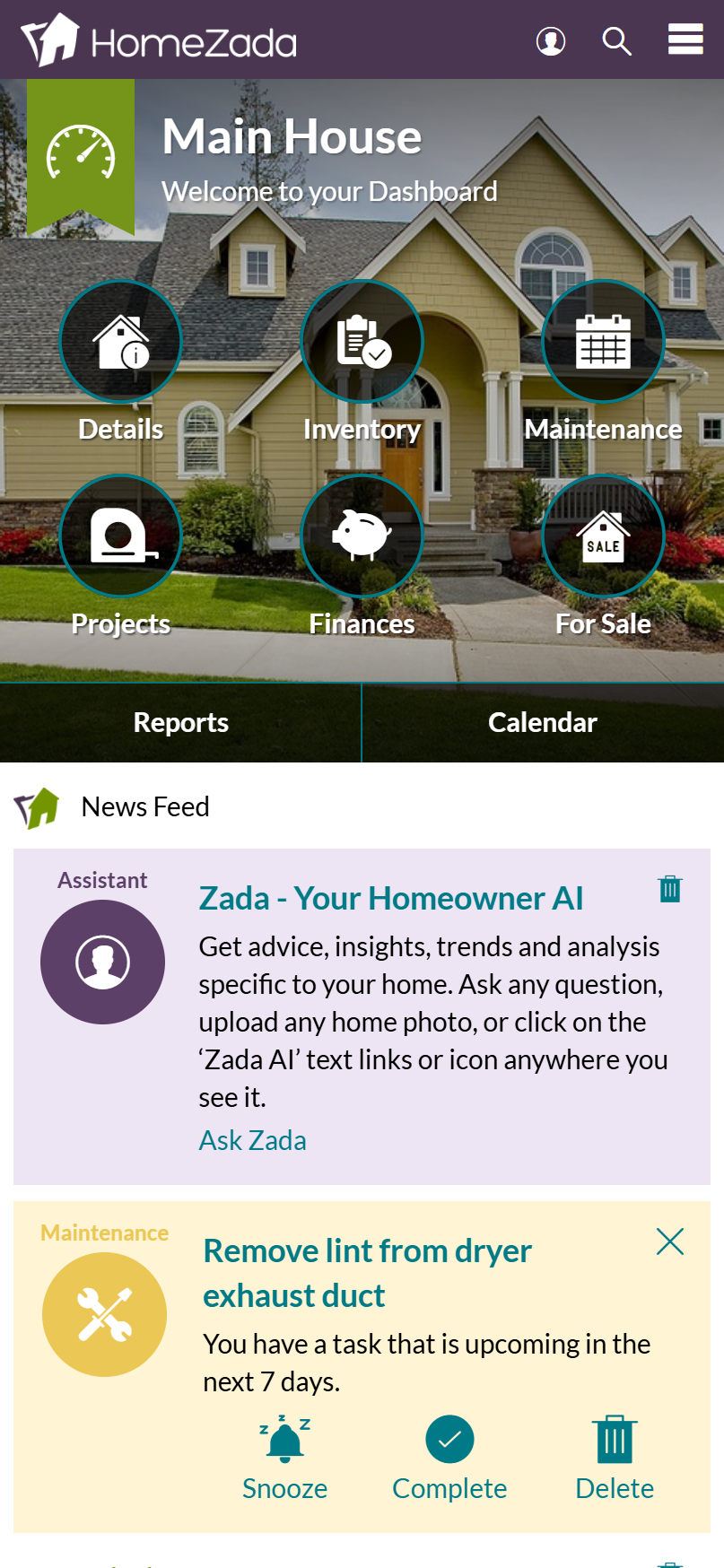
Task: Switch to Reports
Action: [x=180, y=723]
